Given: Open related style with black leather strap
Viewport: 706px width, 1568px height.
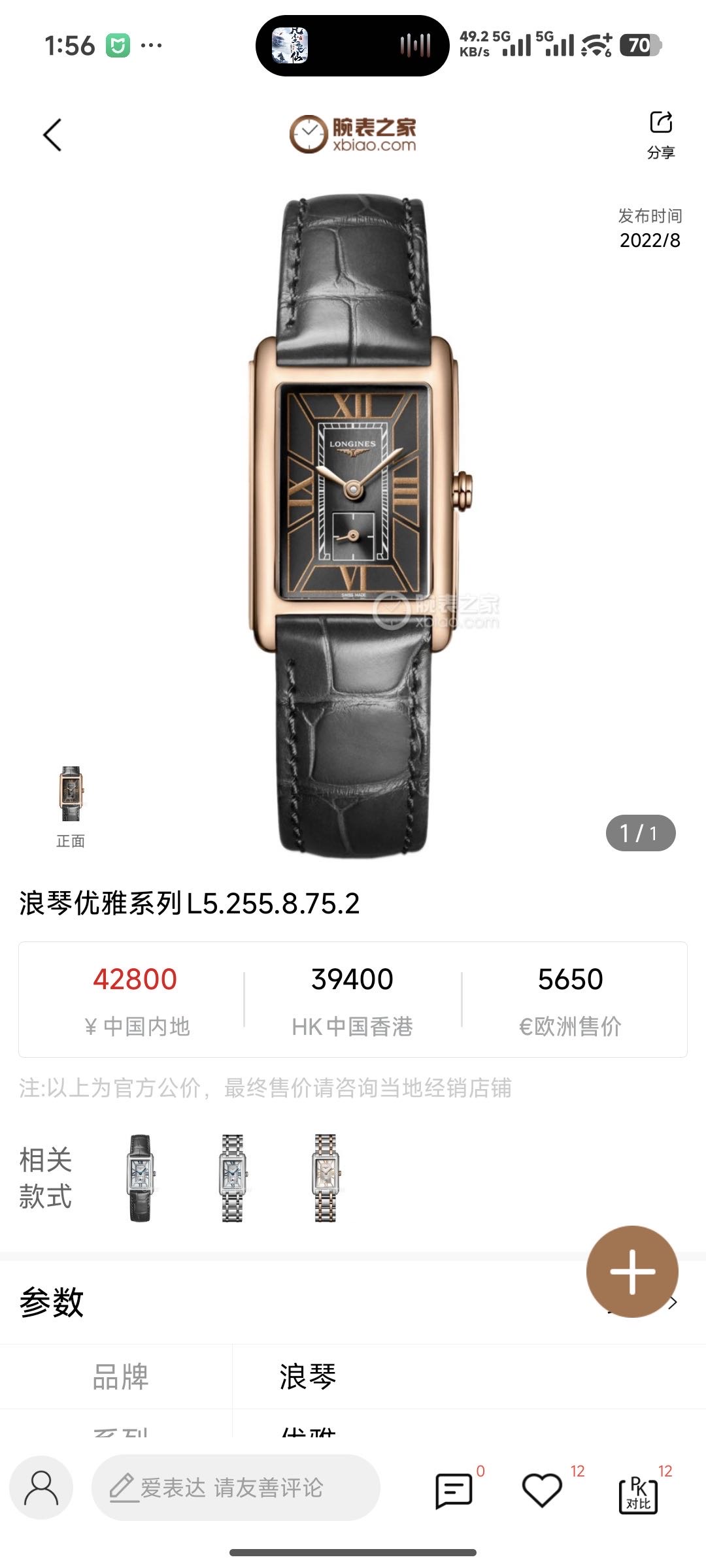Looking at the screenshot, I should (x=140, y=1178).
